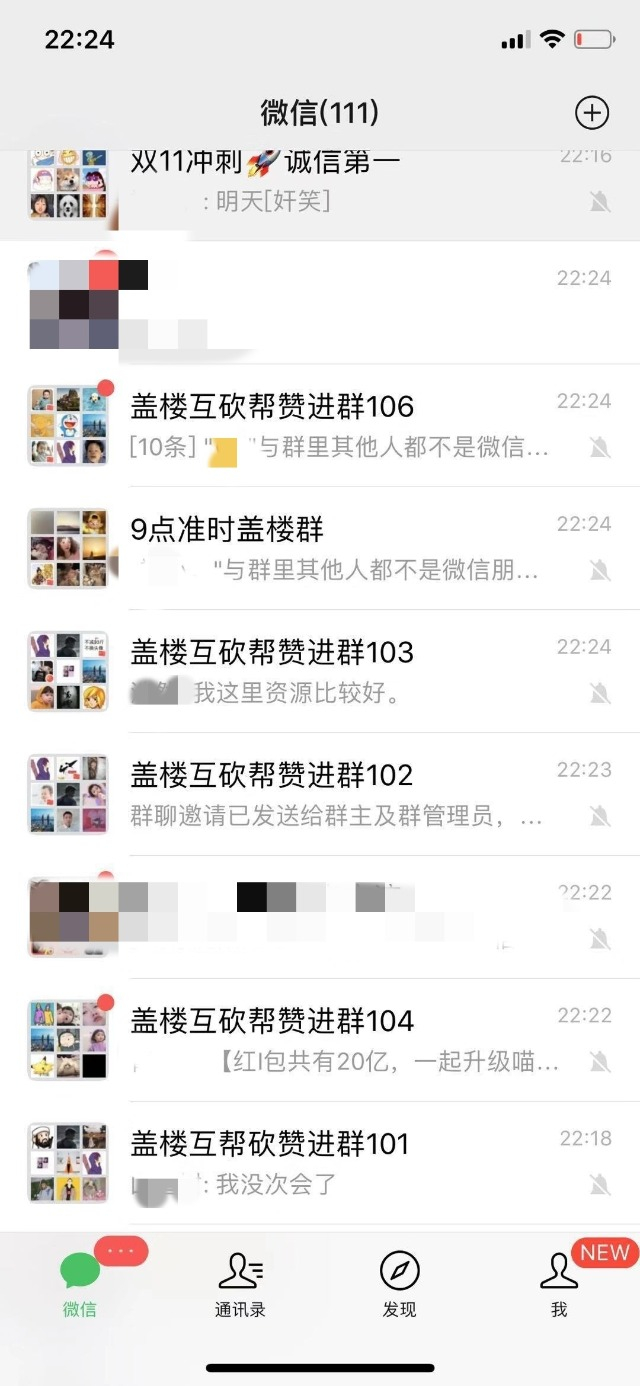Switch to the 通讯录 contacts tab
The height and width of the screenshot is (1386, 640).
coord(240,1285)
